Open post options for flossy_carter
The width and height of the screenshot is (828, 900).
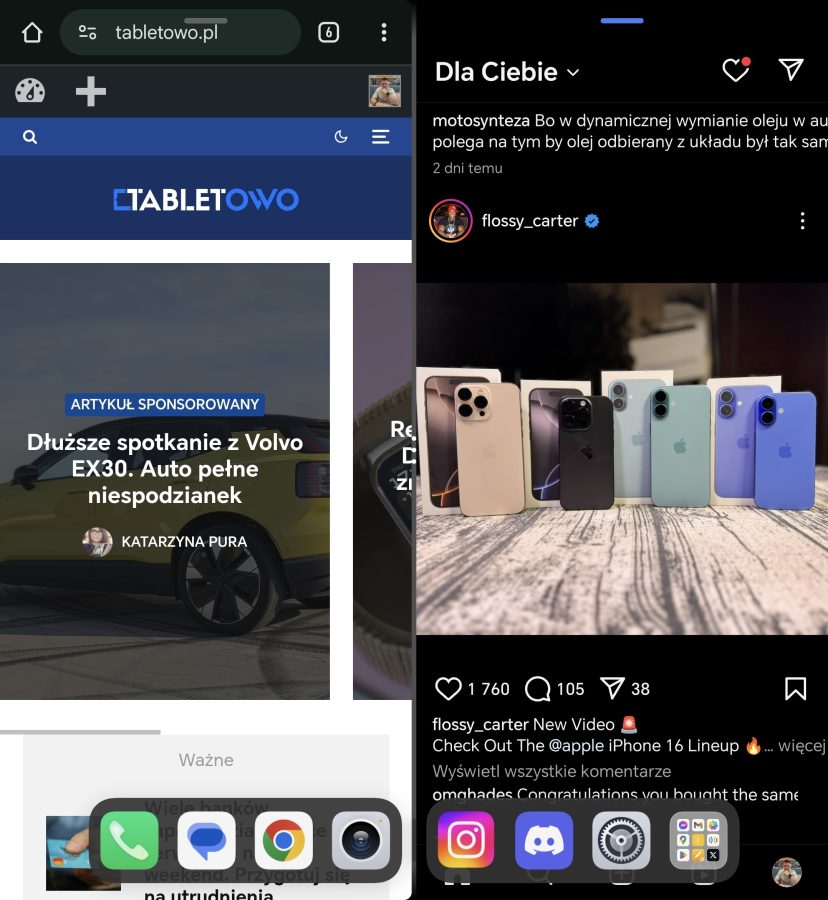802,221
